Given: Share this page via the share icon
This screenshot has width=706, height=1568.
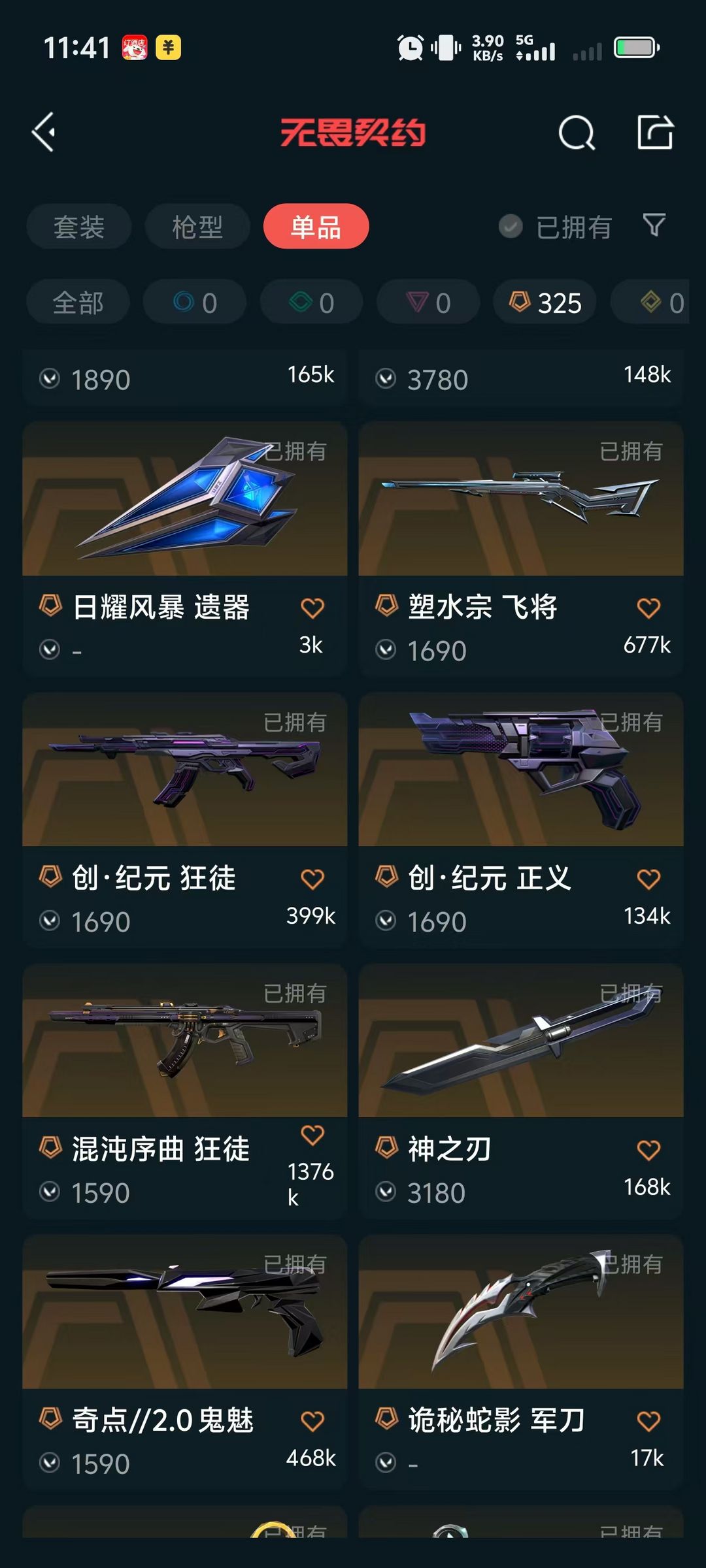Looking at the screenshot, I should (x=655, y=132).
